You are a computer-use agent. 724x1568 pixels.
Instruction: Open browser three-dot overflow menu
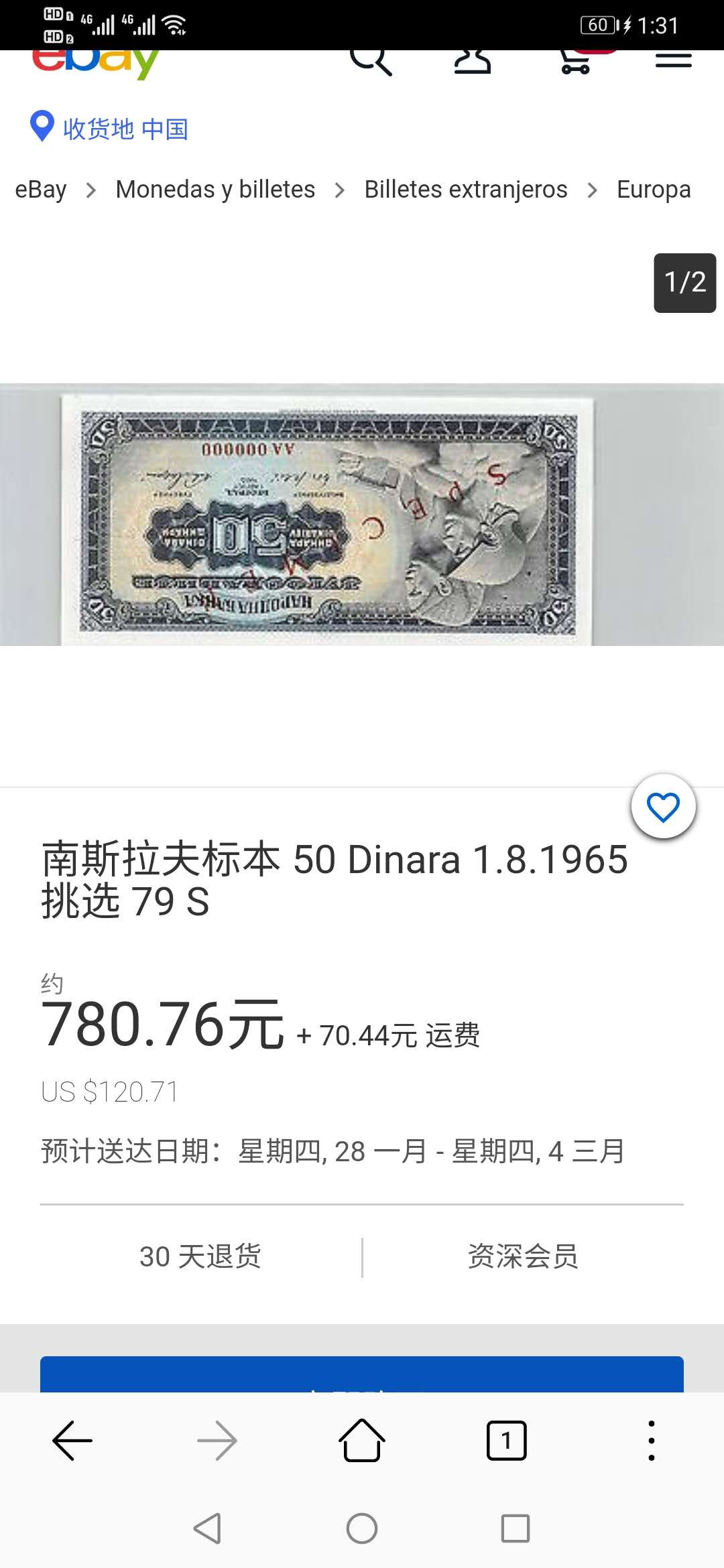coord(651,1441)
